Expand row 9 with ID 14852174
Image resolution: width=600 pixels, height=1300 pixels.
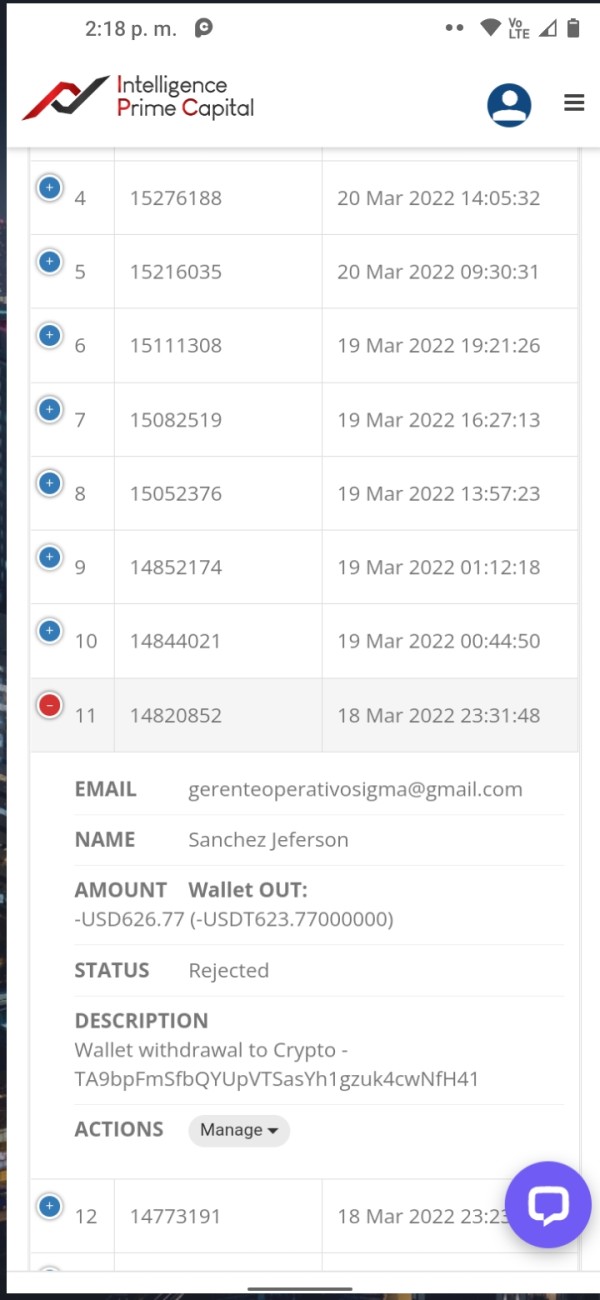[50, 557]
